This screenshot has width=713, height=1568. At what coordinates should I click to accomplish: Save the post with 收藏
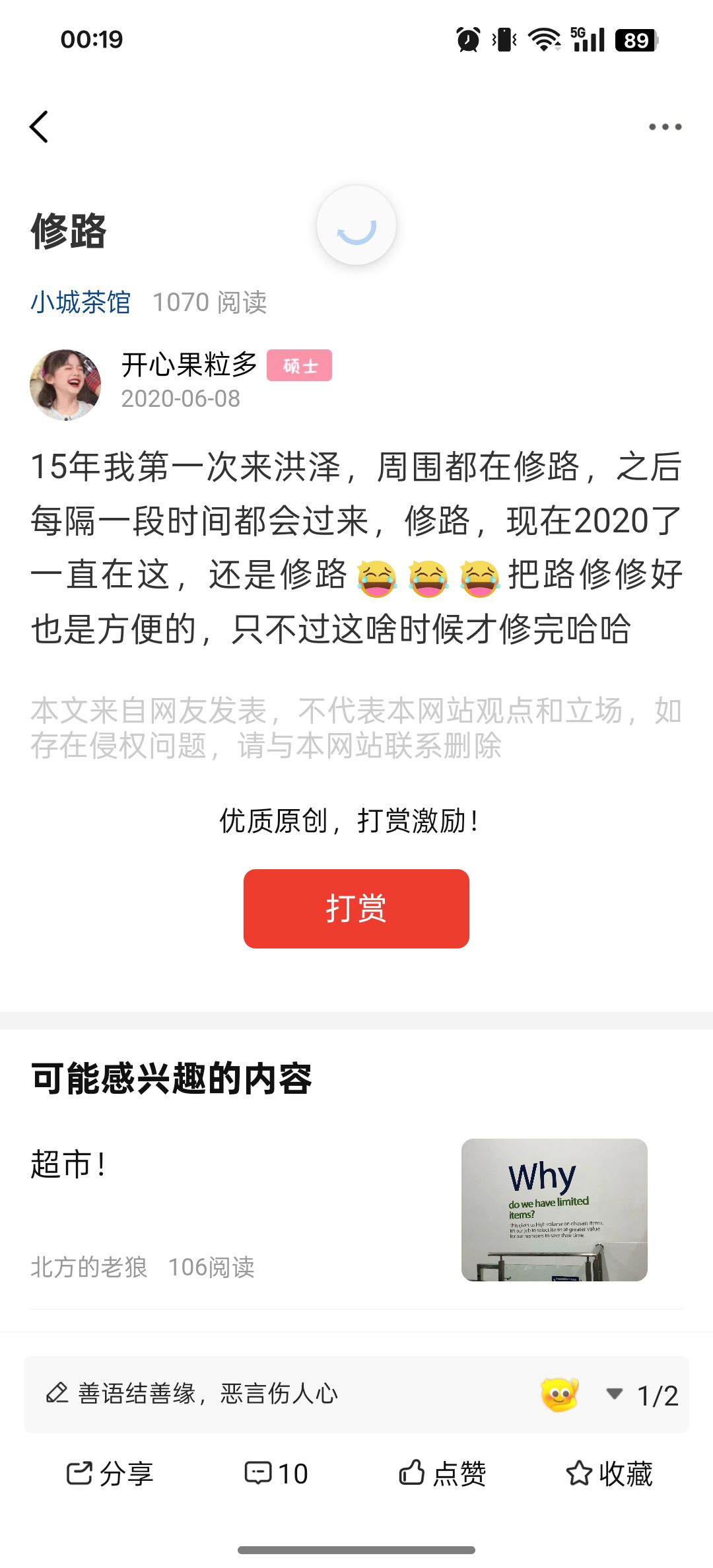point(609,1474)
